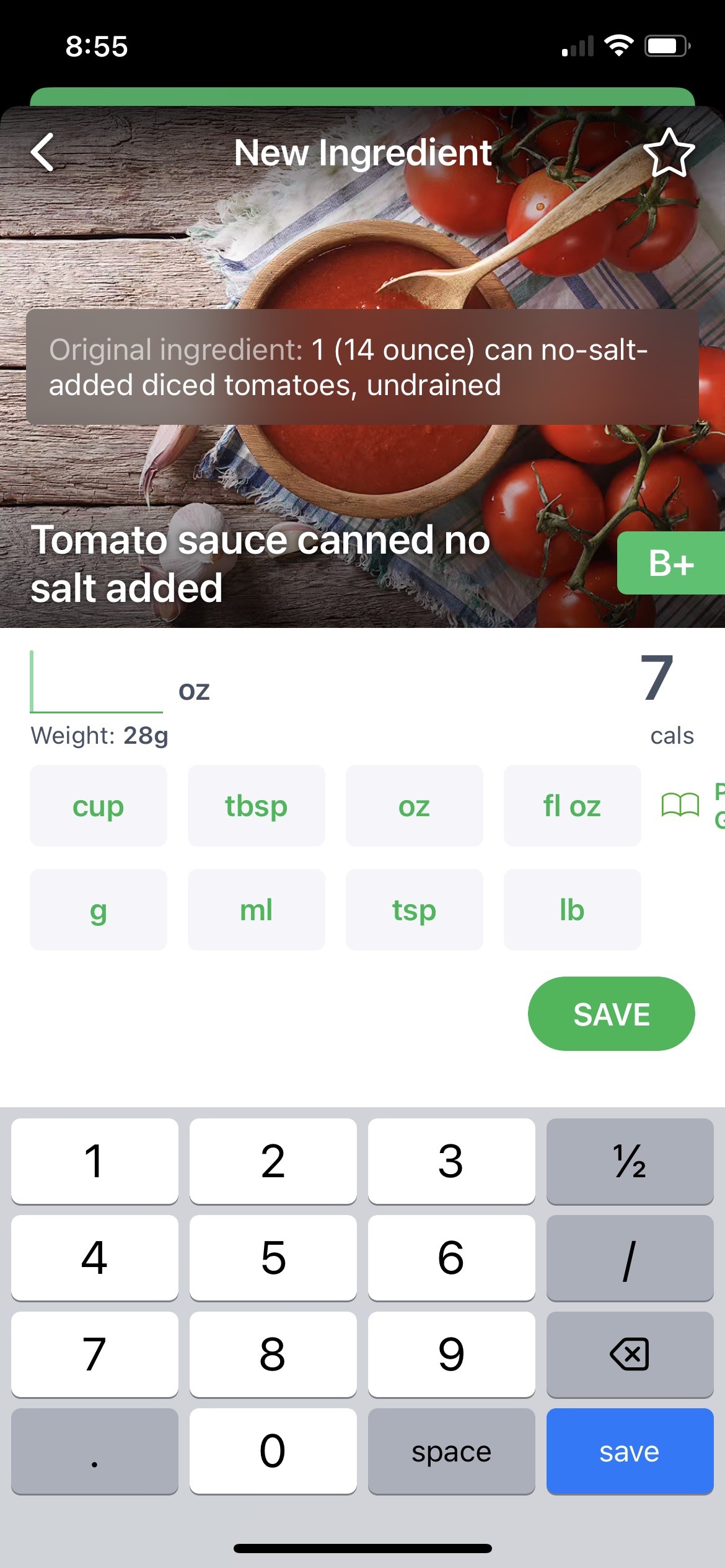Focus the quantity input field
The image size is (725, 1568).
97,683
